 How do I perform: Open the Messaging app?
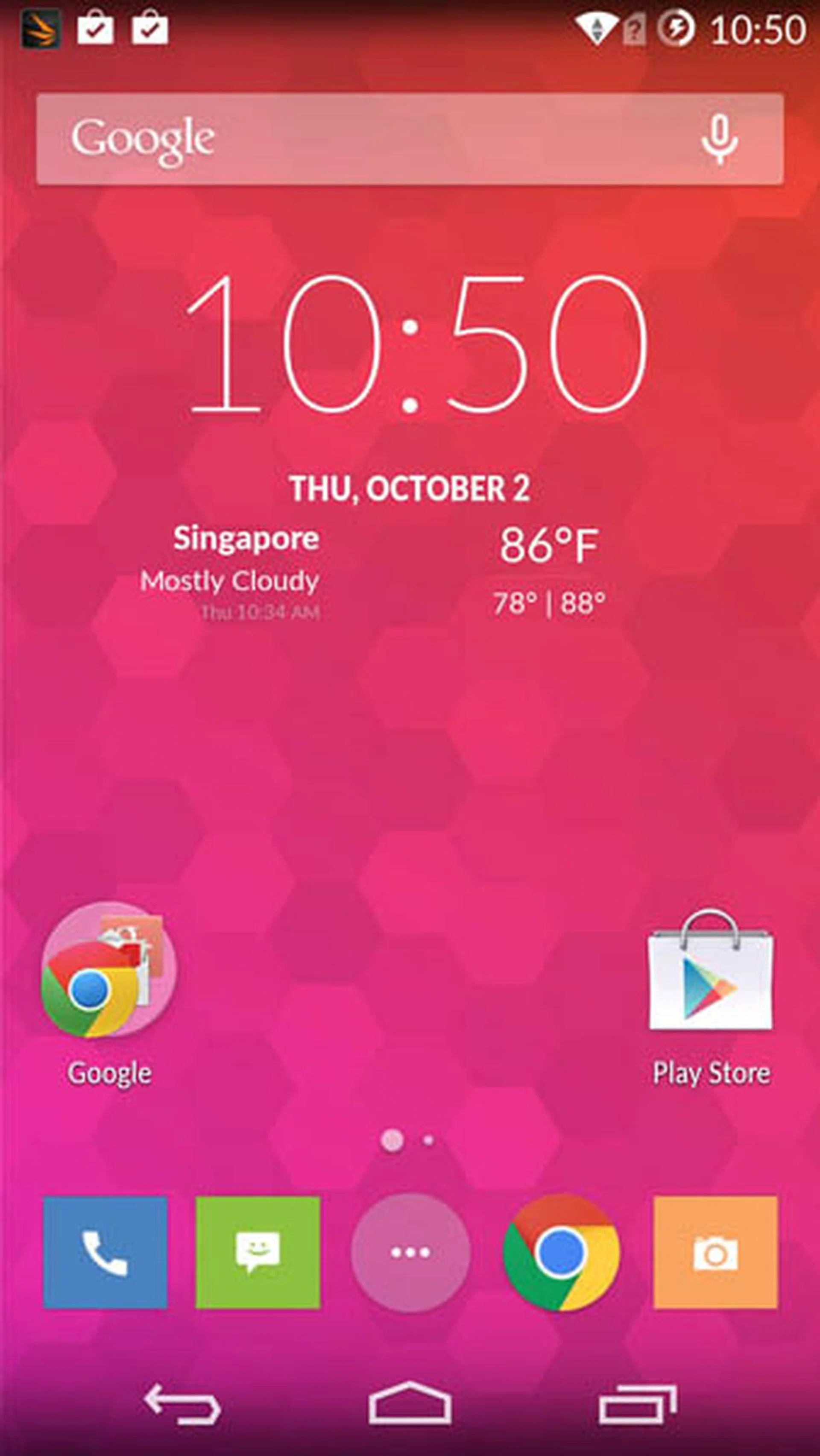click(x=258, y=1253)
